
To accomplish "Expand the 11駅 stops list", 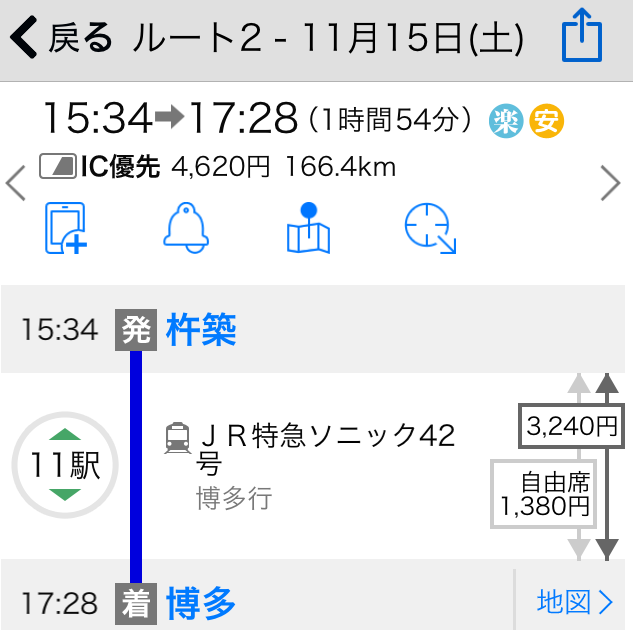I will [65, 466].
